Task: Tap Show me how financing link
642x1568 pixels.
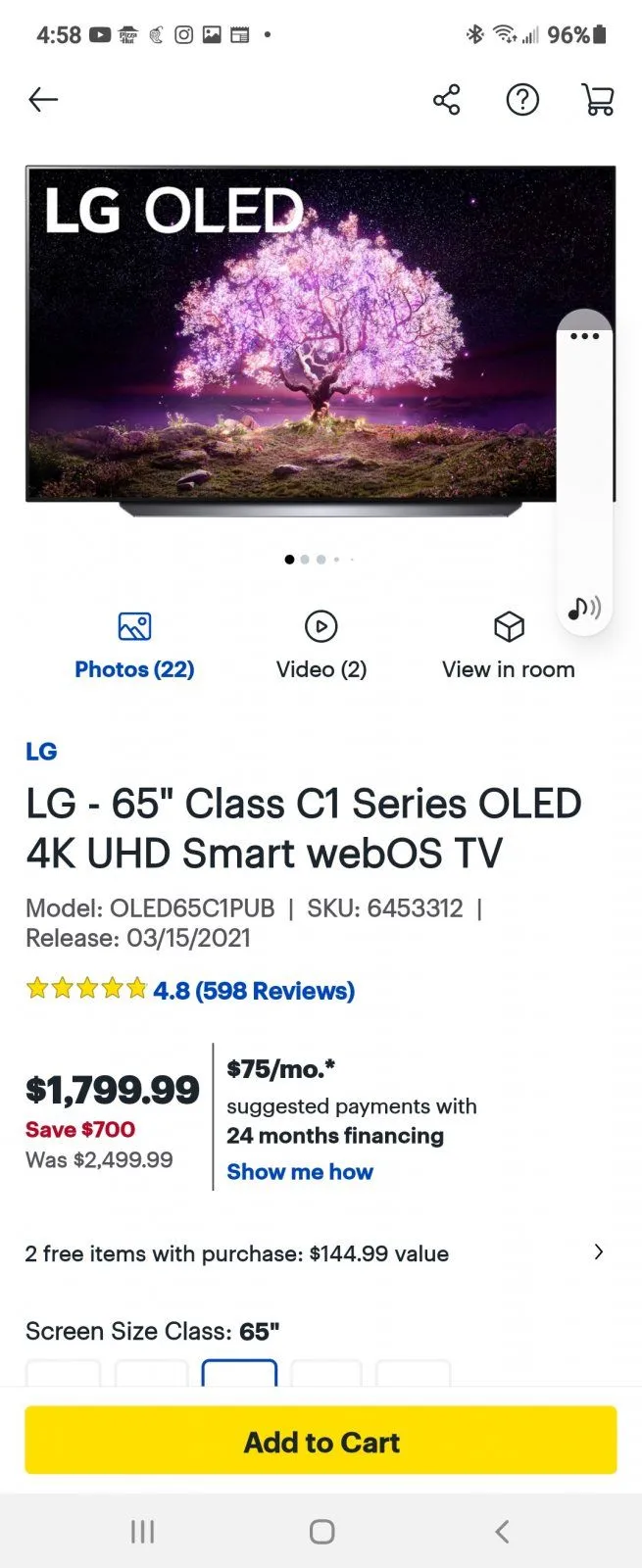Action: [300, 1172]
